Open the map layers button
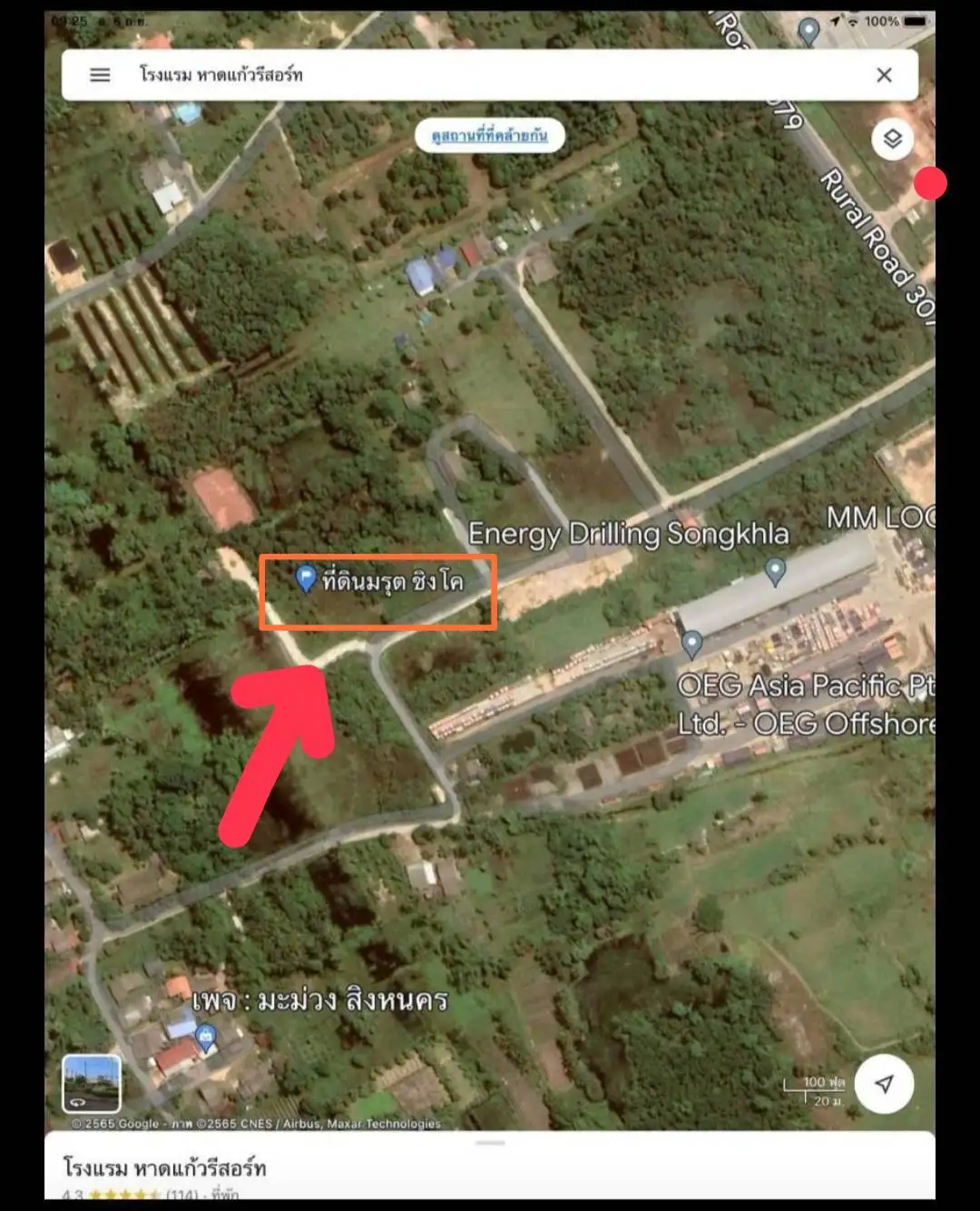This screenshot has height=1211, width=980. pyautogui.click(x=893, y=139)
